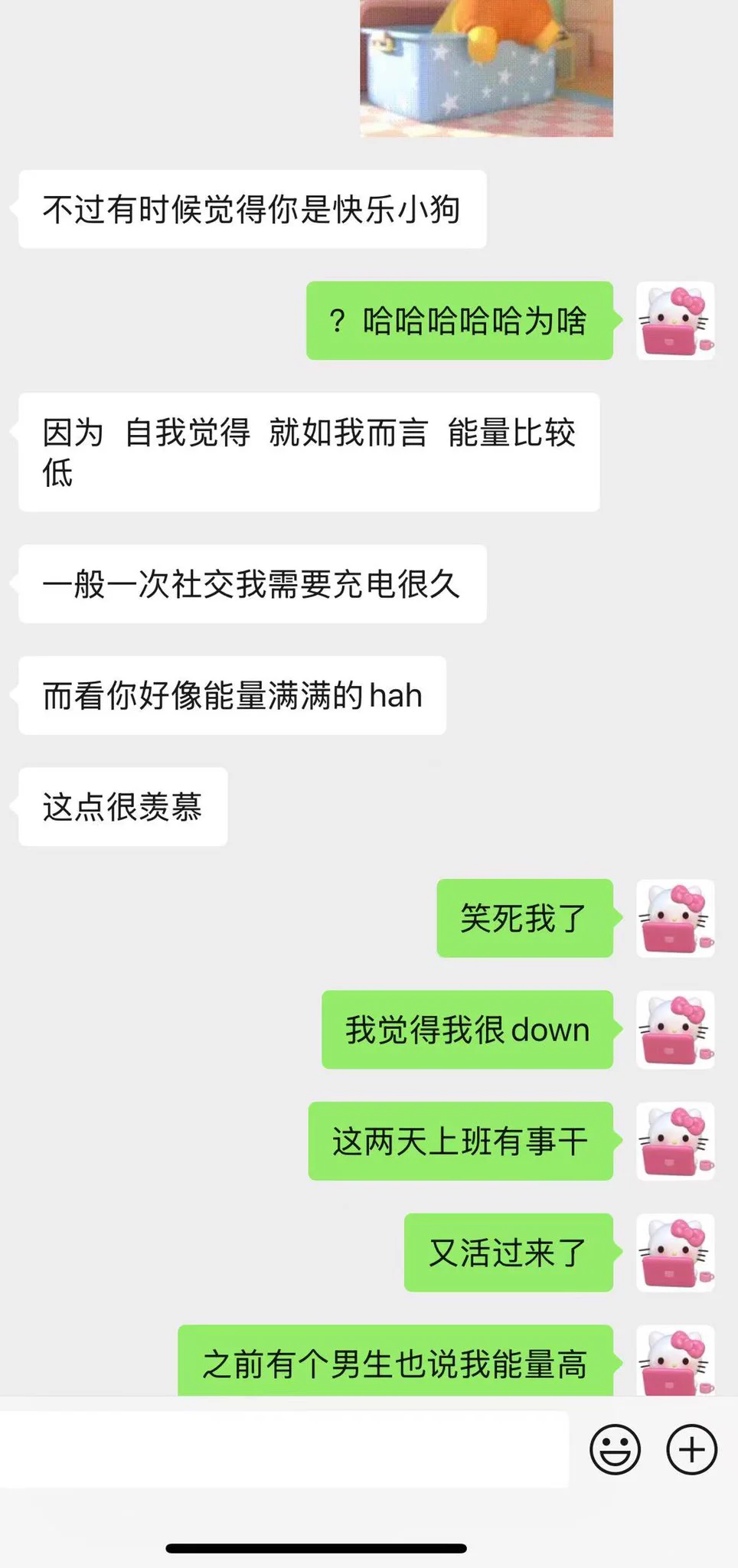Click the avatar beside the '我觉得我很down' message
The height and width of the screenshot is (1568, 738).
pyautogui.click(x=674, y=1030)
